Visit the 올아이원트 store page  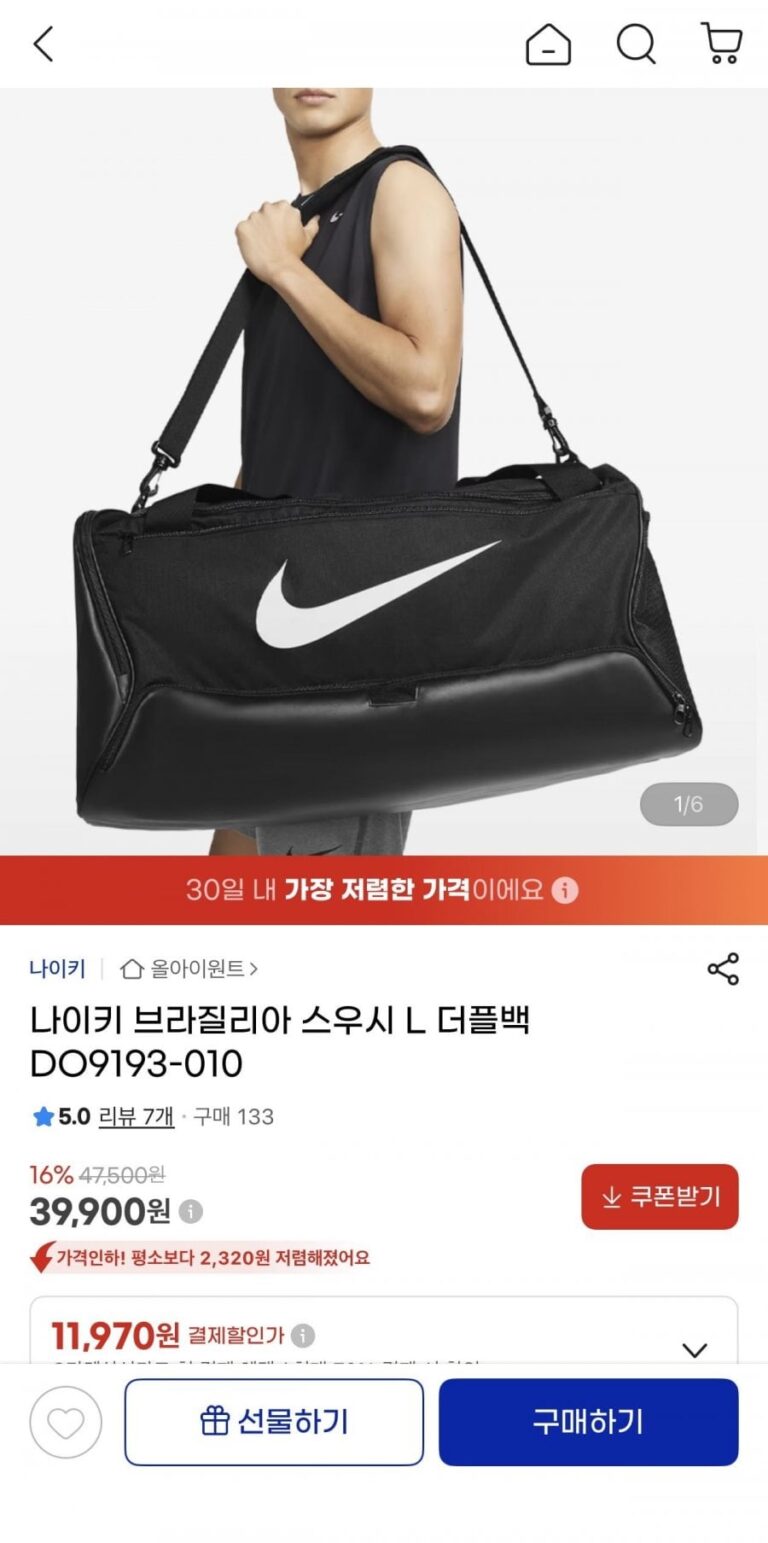tap(189, 968)
